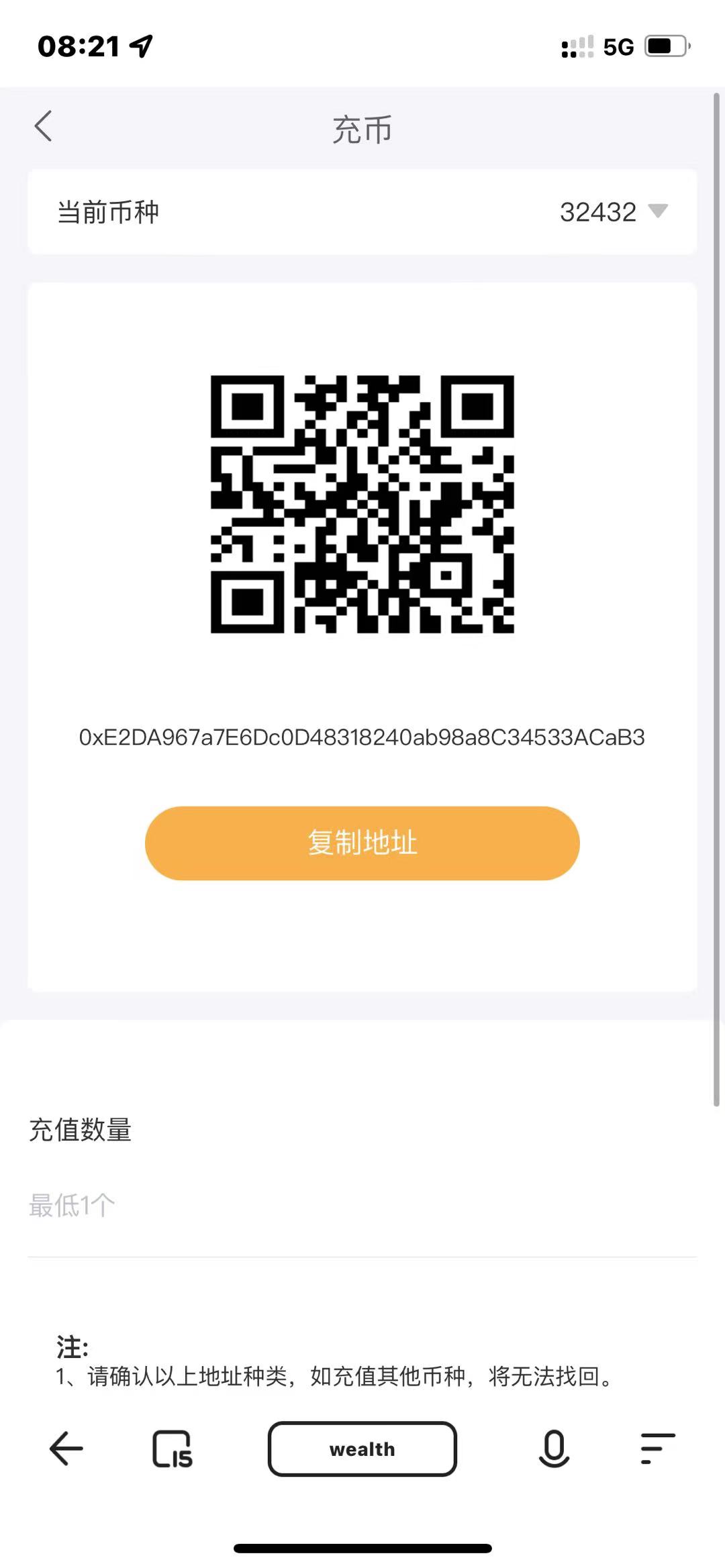
Task: Focus the 充值数量 amount field
Action: click(362, 1206)
